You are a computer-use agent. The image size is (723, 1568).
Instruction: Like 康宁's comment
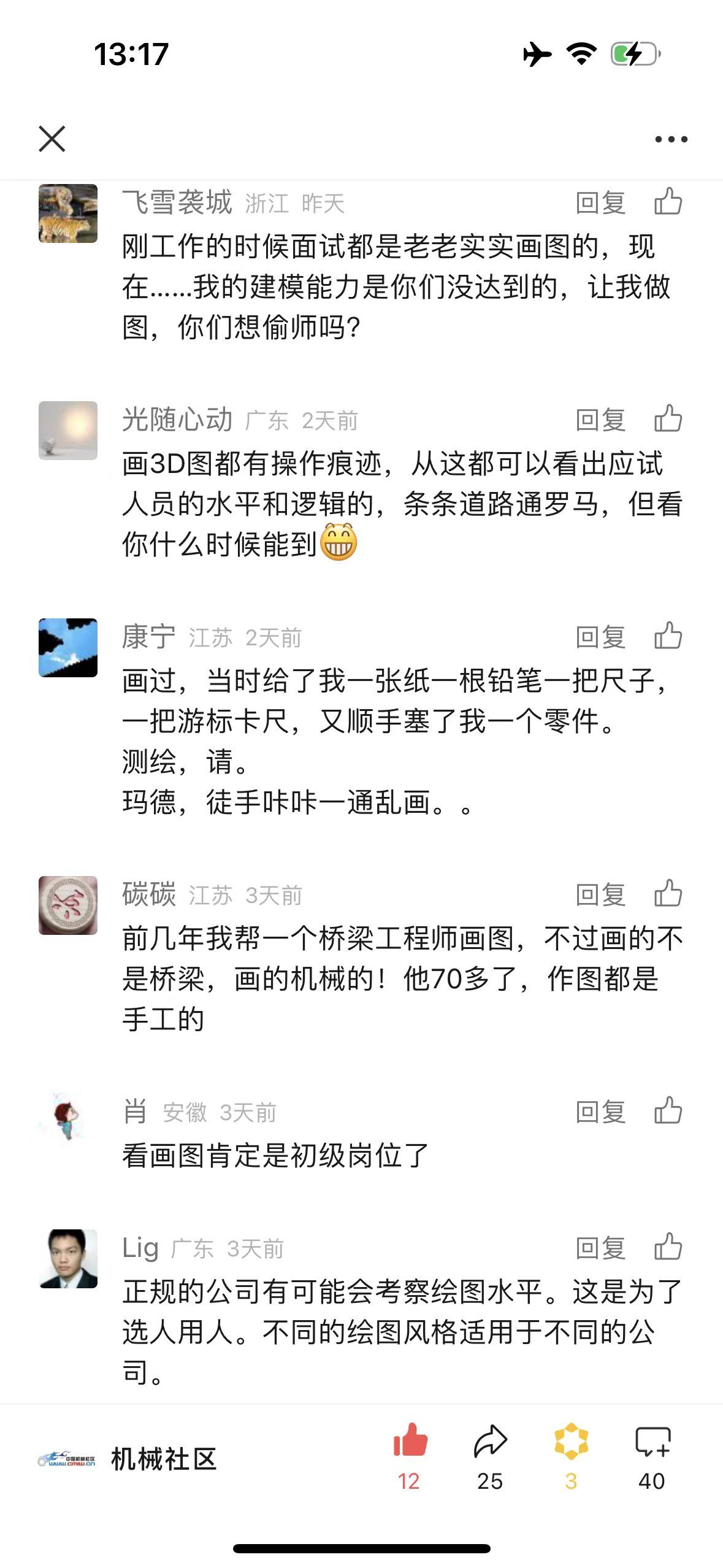tap(668, 636)
